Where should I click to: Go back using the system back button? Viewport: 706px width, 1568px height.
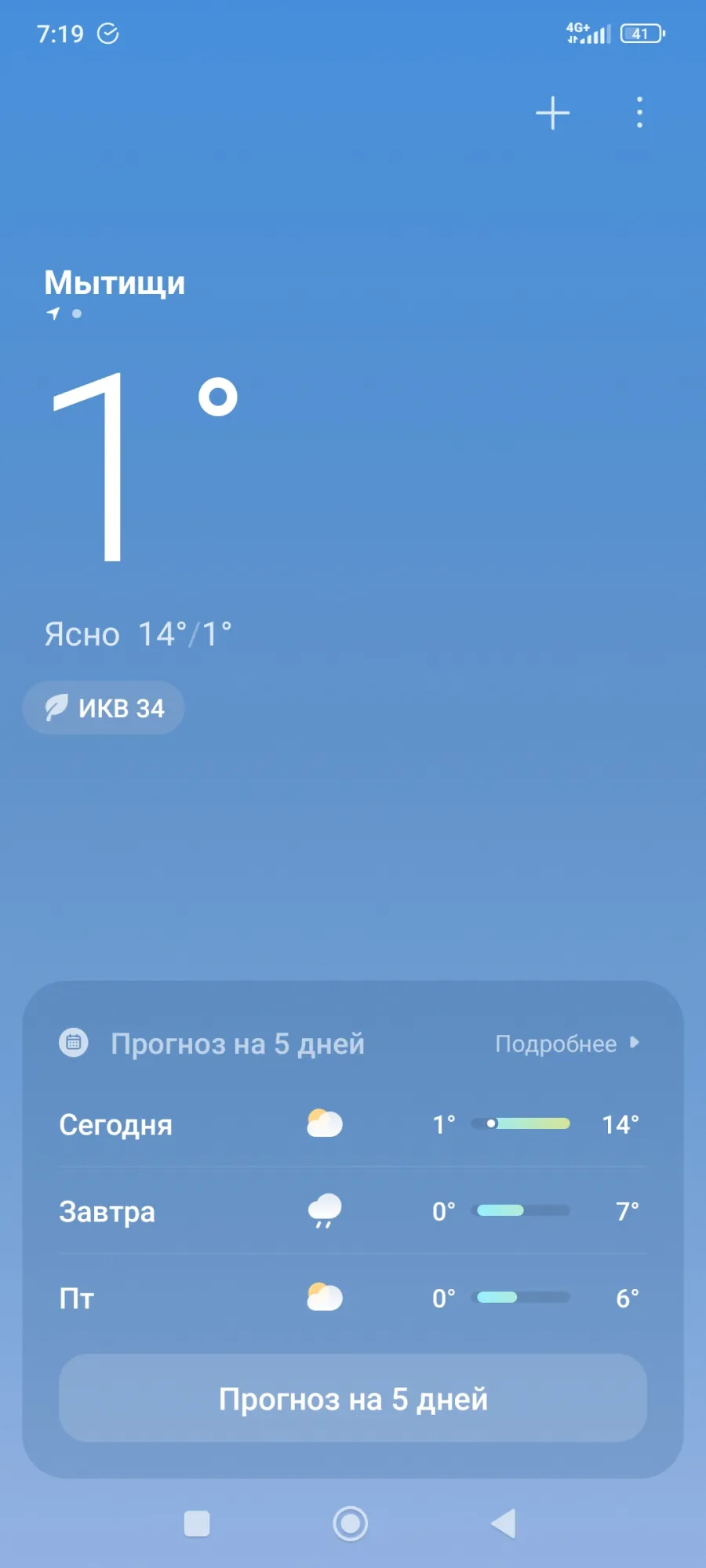coord(504,1523)
